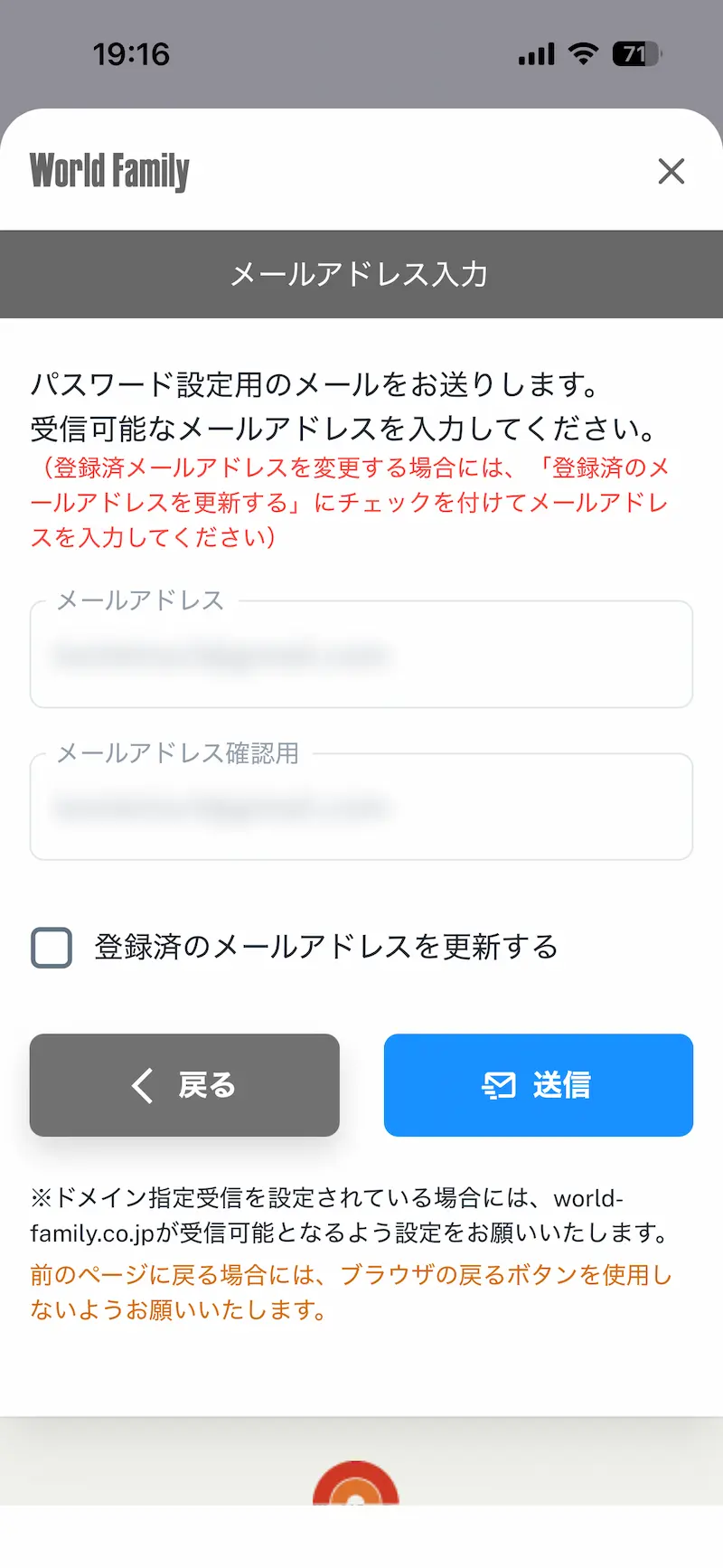
Task: Send the email using 送信 button
Action: (538, 1084)
